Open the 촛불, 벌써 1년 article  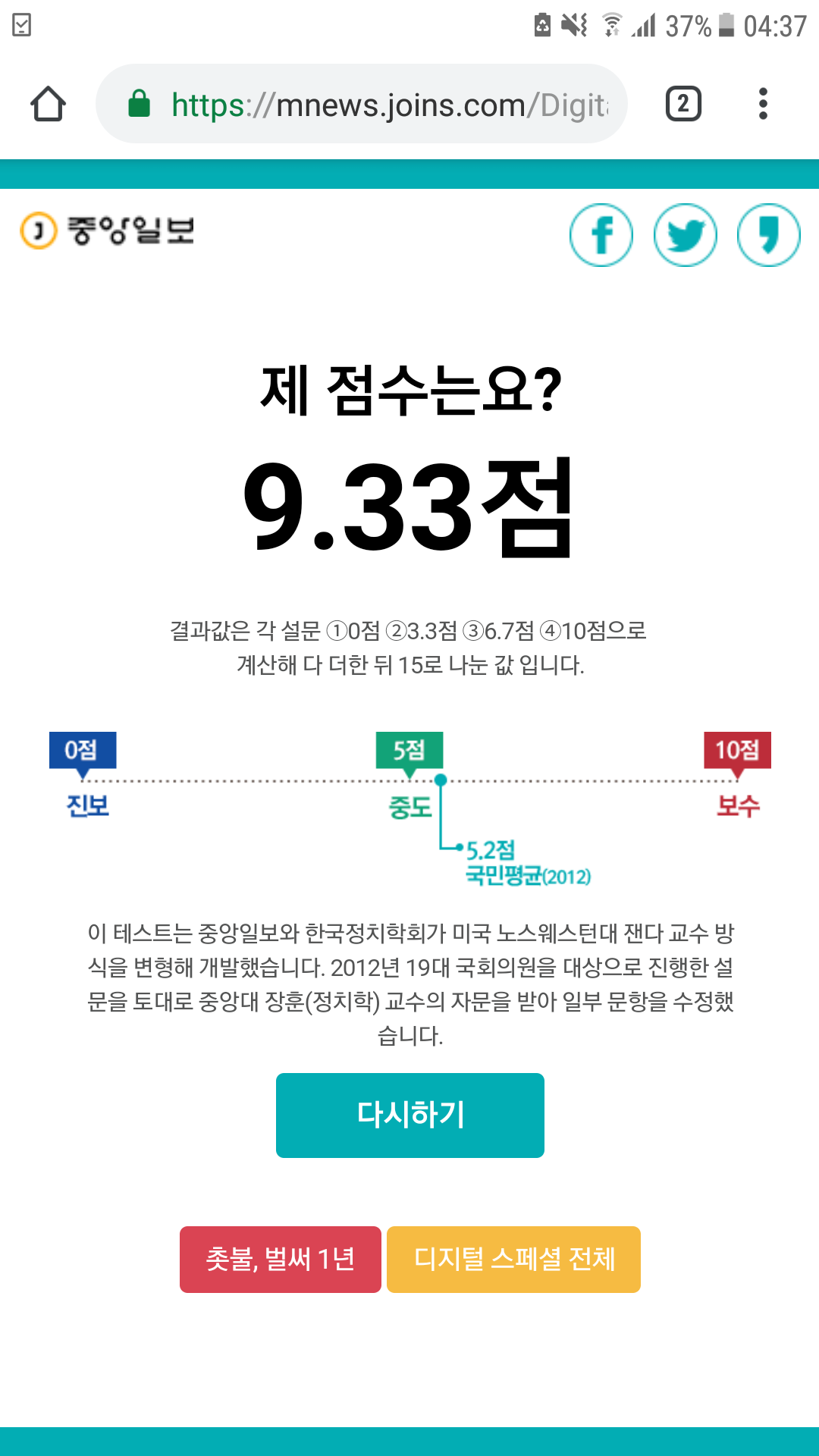pos(281,1260)
